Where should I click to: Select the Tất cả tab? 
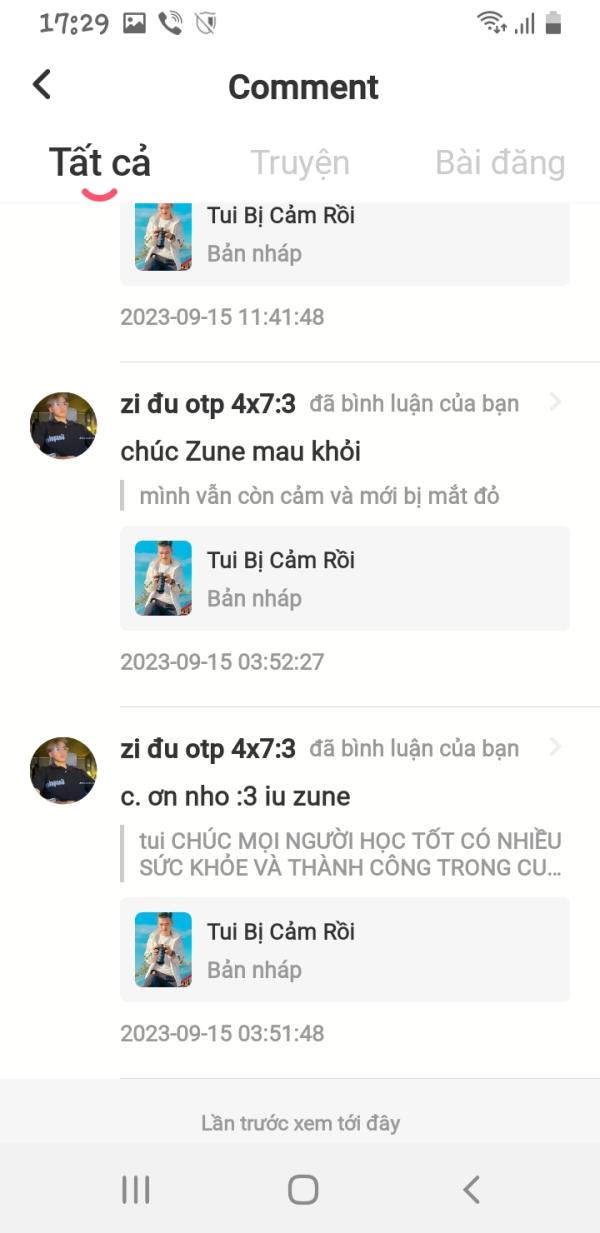[100, 163]
